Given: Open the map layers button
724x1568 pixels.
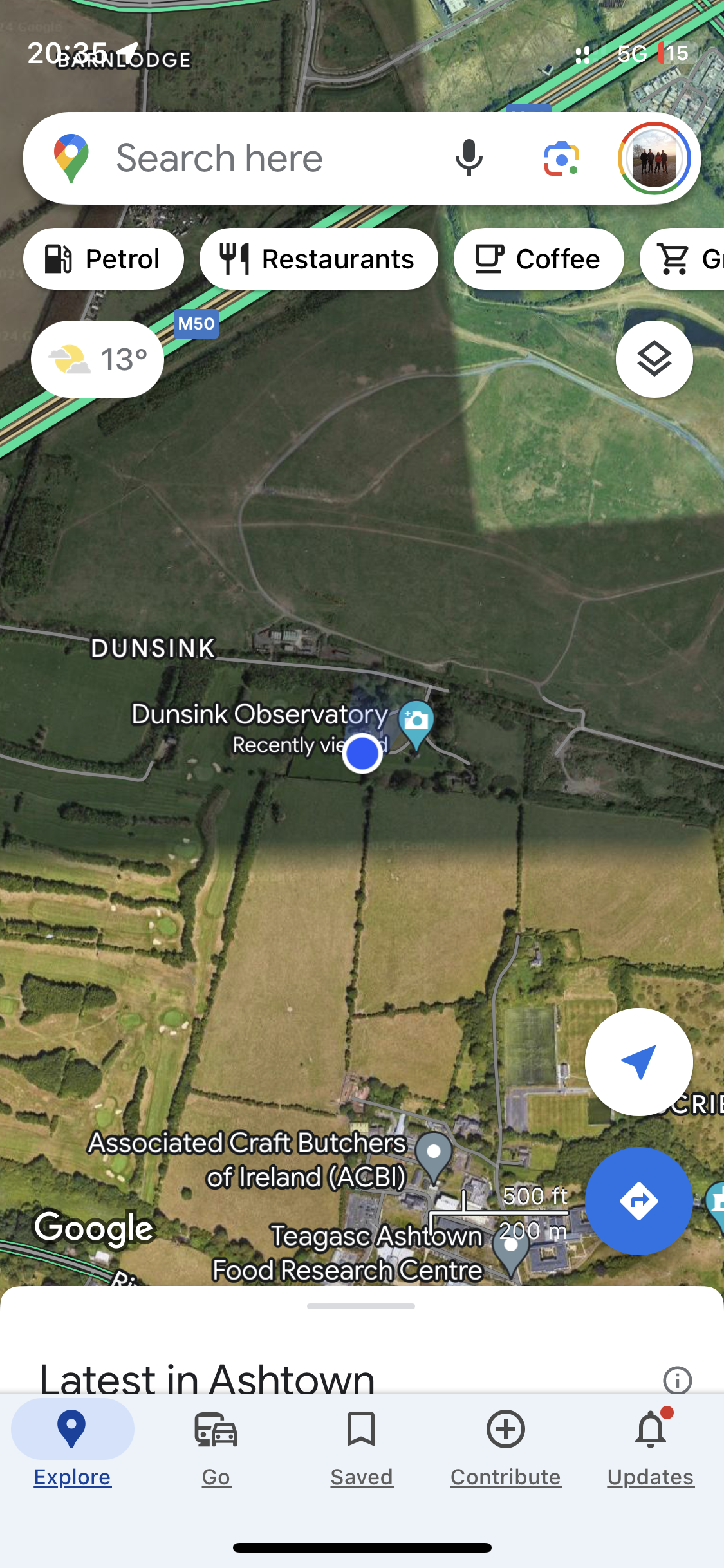Looking at the screenshot, I should [x=654, y=359].
